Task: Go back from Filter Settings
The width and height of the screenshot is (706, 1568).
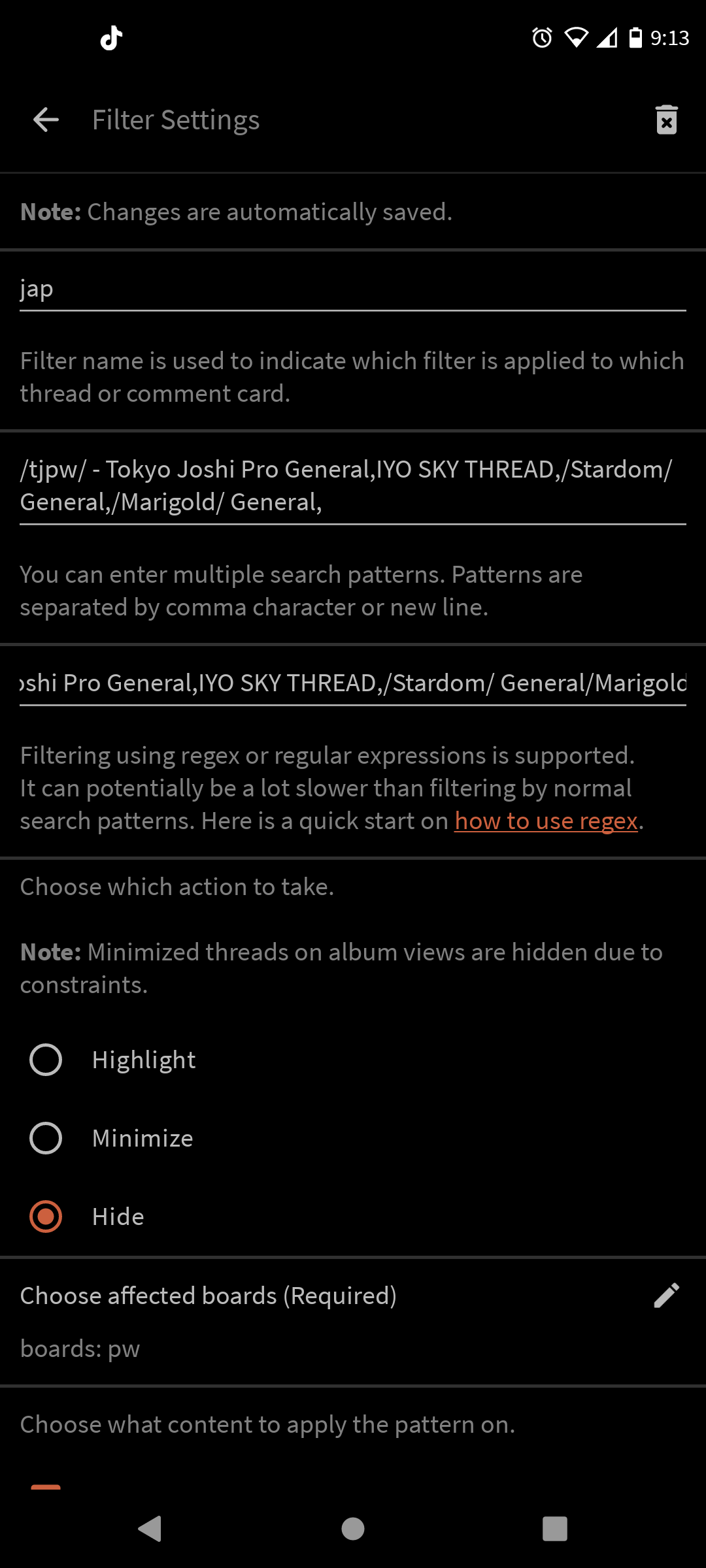Action: 46,120
